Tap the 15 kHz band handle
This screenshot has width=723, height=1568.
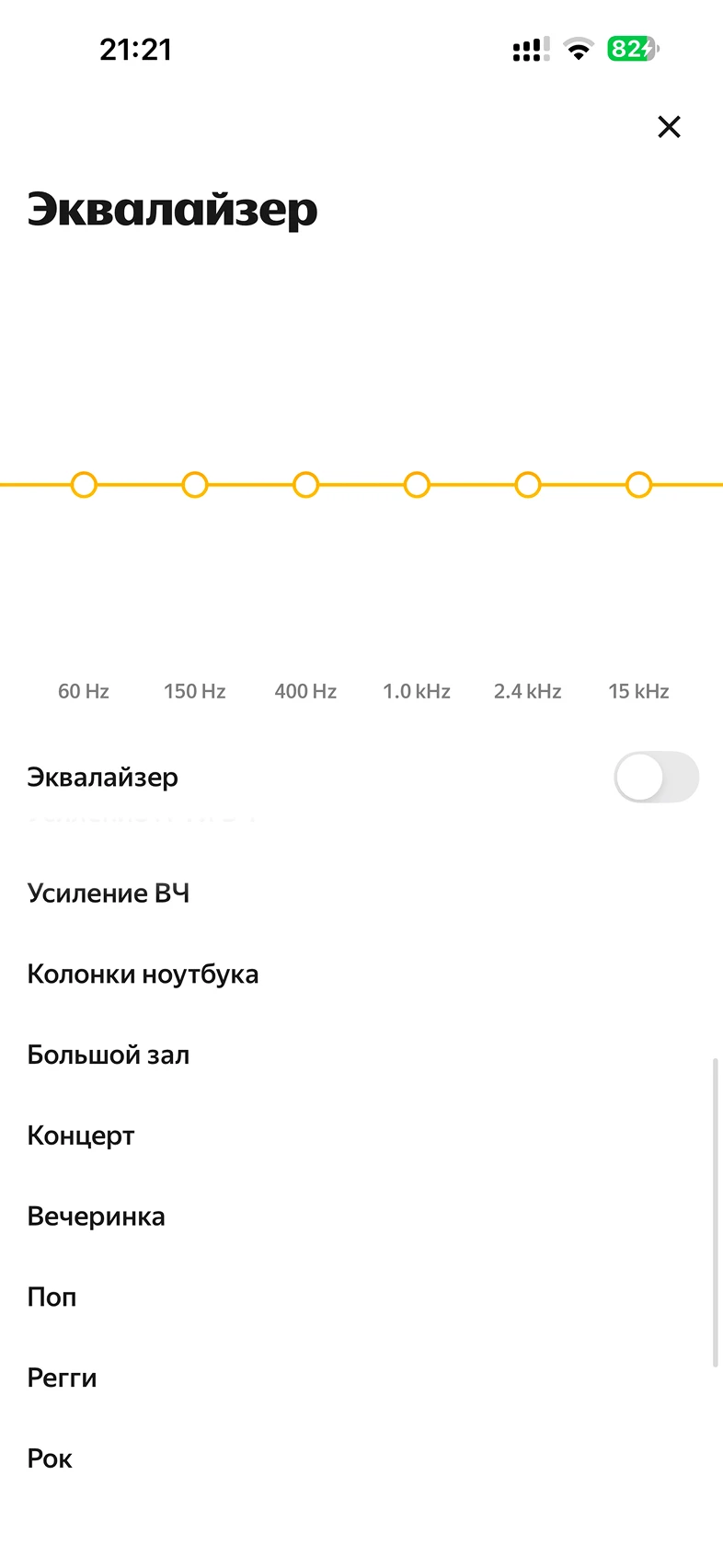pos(638,485)
